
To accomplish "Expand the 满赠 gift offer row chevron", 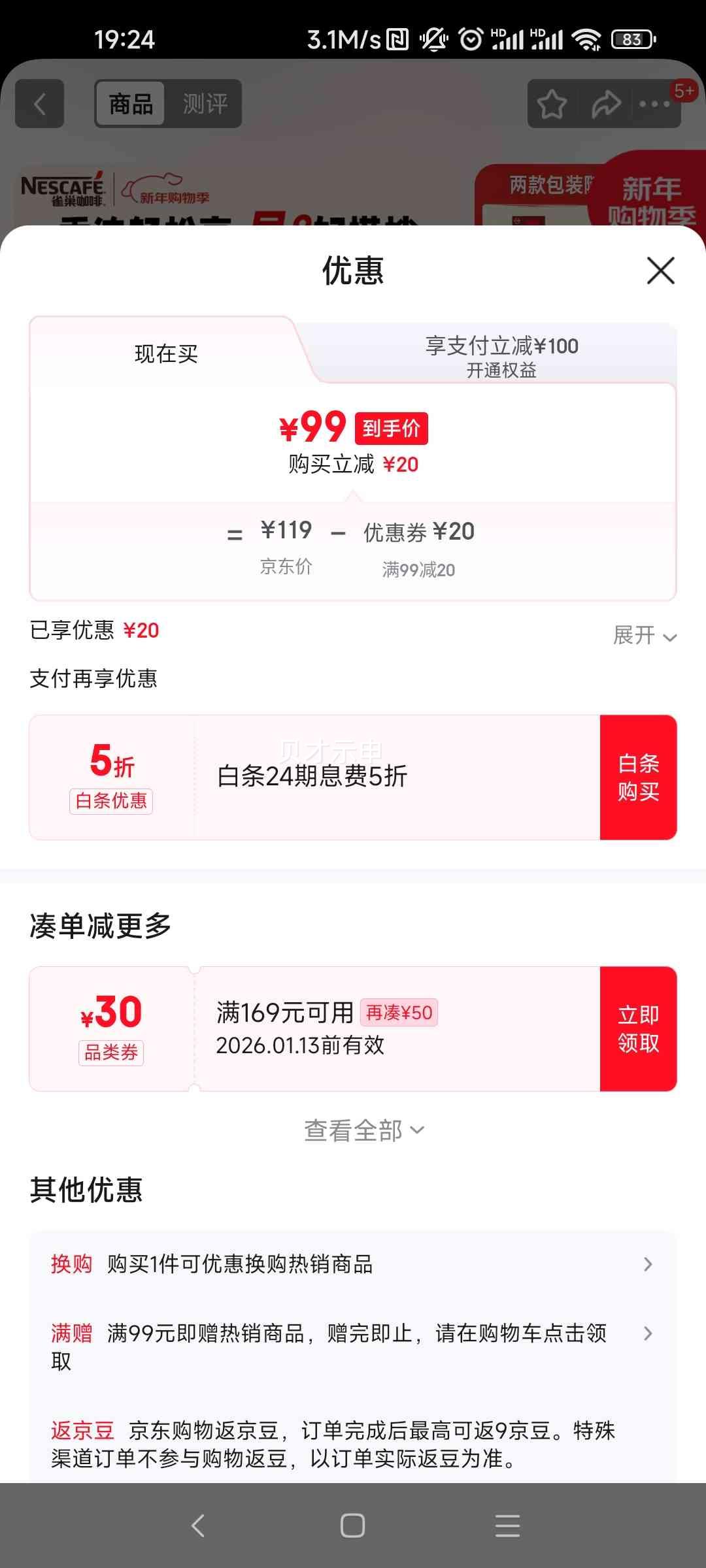I will (647, 1333).
